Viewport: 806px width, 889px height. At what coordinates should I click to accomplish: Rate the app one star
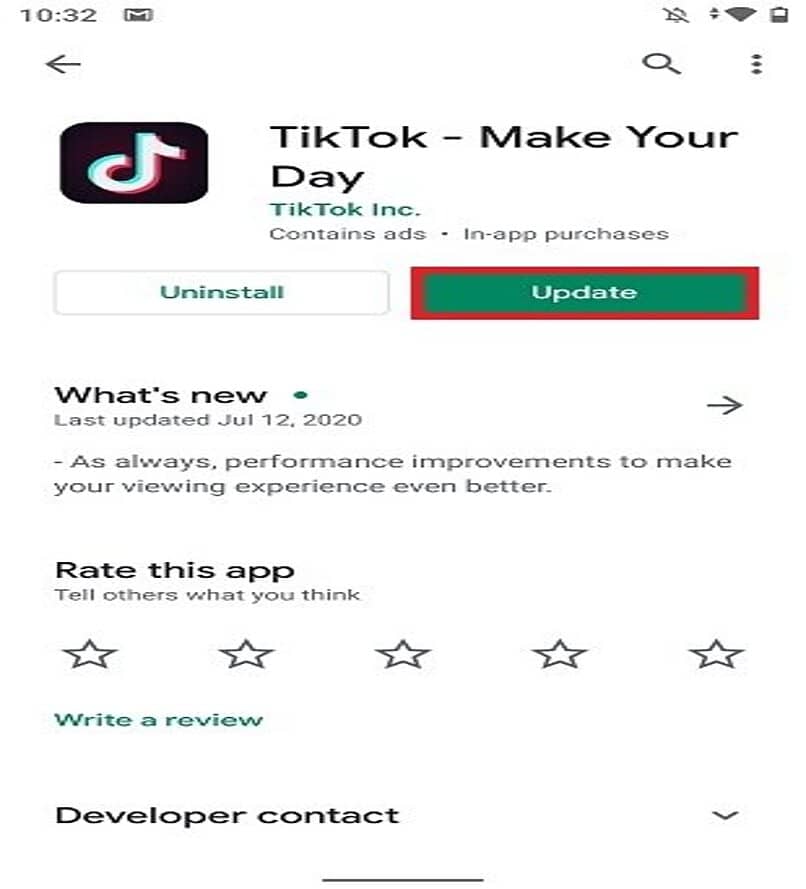point(90,655)
